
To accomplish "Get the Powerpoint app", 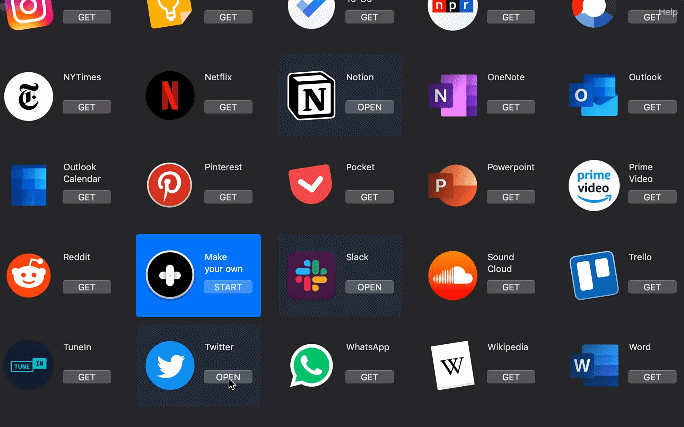I will point(511,197).
